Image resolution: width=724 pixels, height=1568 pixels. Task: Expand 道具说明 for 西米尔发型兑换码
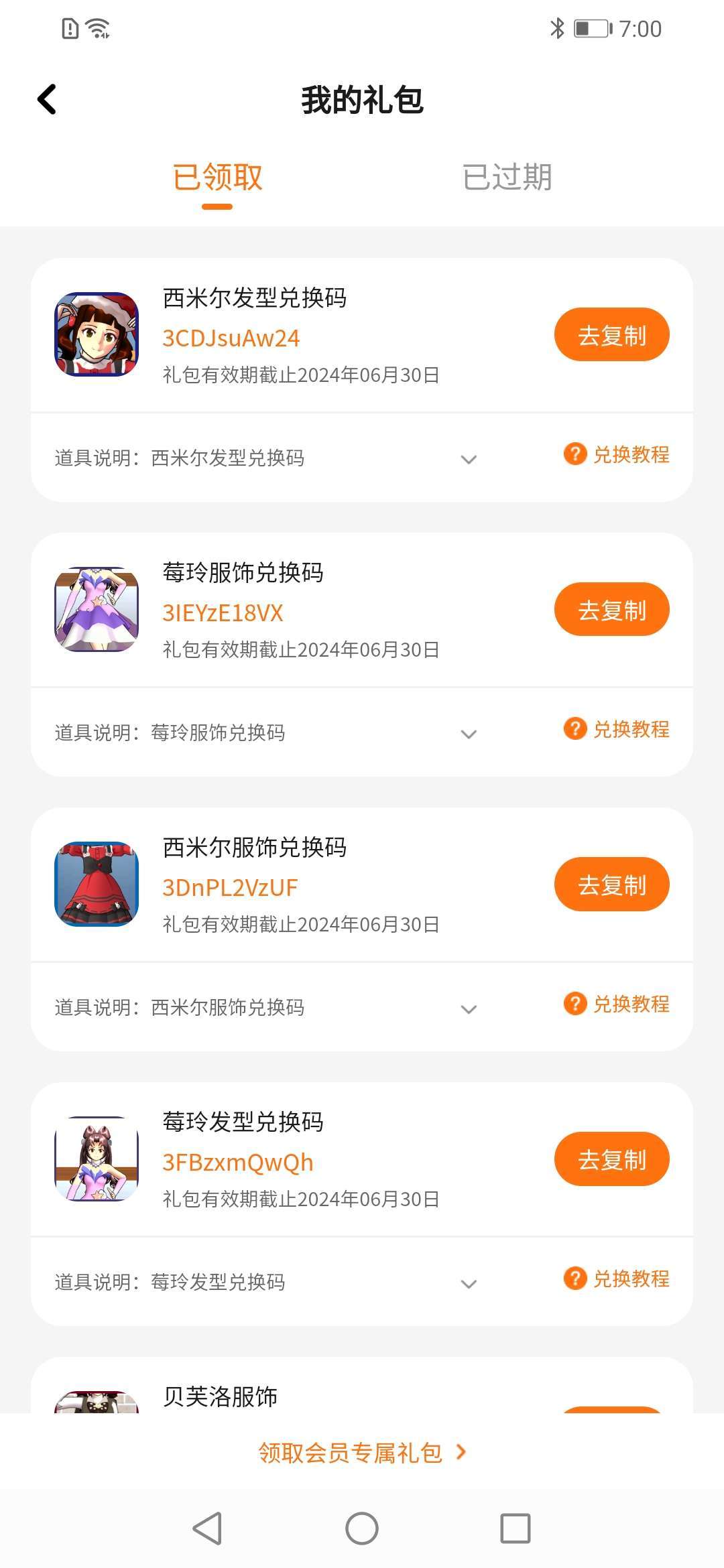coord(469,459)
